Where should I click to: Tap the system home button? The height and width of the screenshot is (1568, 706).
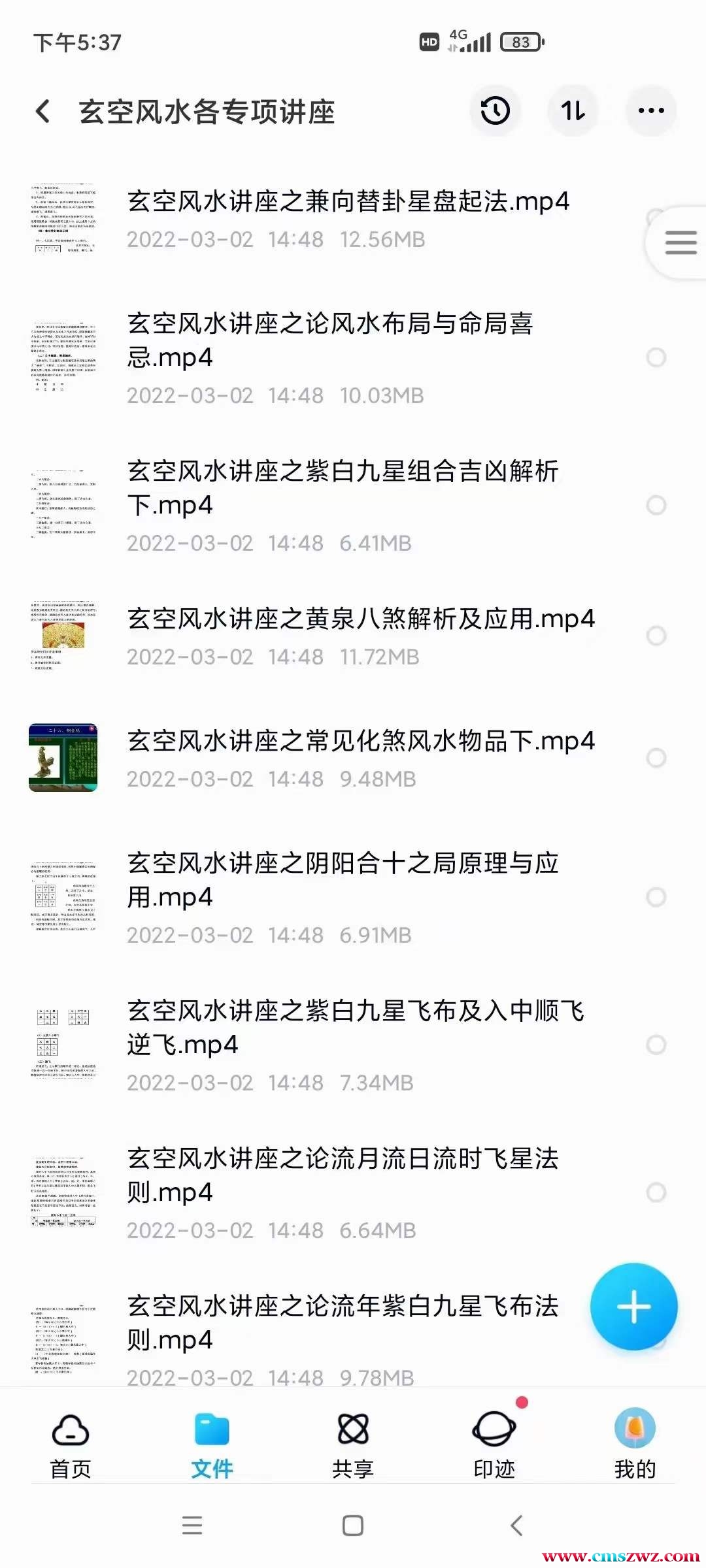(x=353, y=1526)
